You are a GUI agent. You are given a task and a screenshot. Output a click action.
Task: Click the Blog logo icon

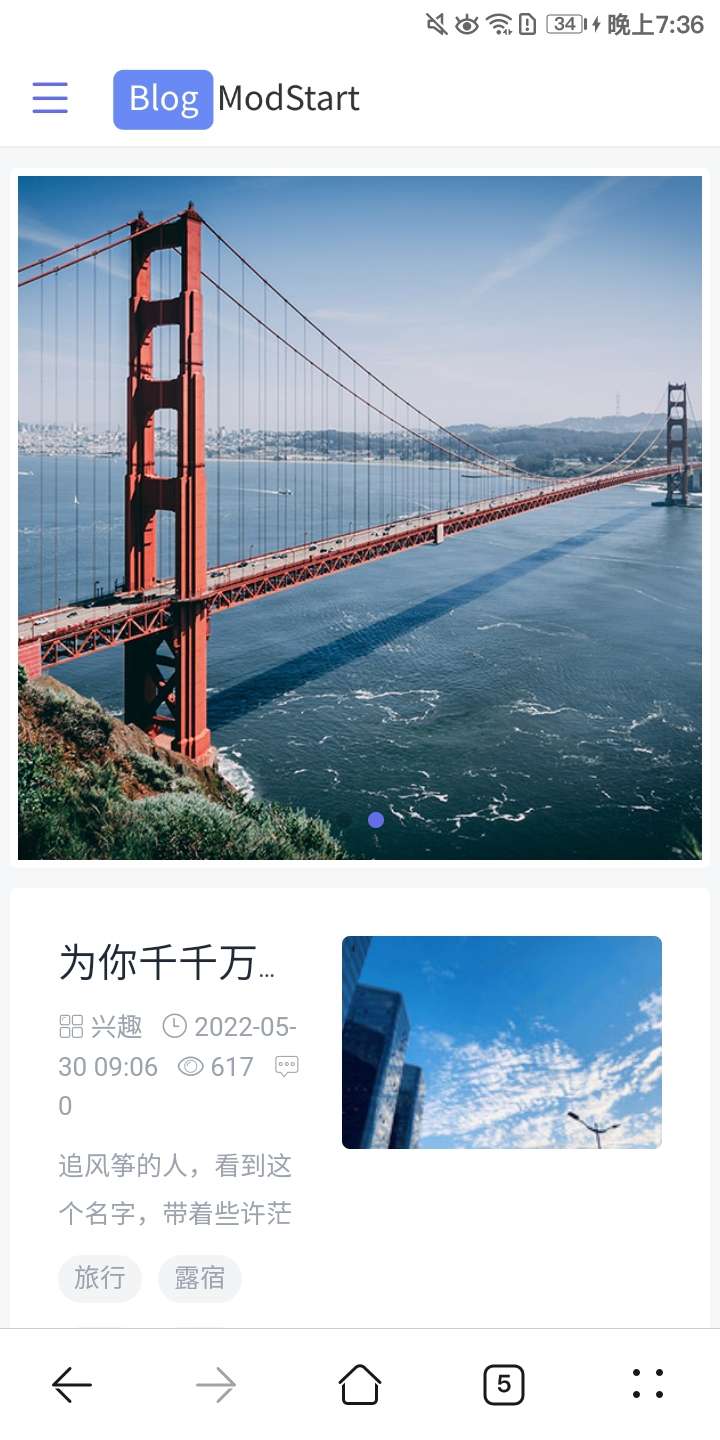(x=162, y=99)
